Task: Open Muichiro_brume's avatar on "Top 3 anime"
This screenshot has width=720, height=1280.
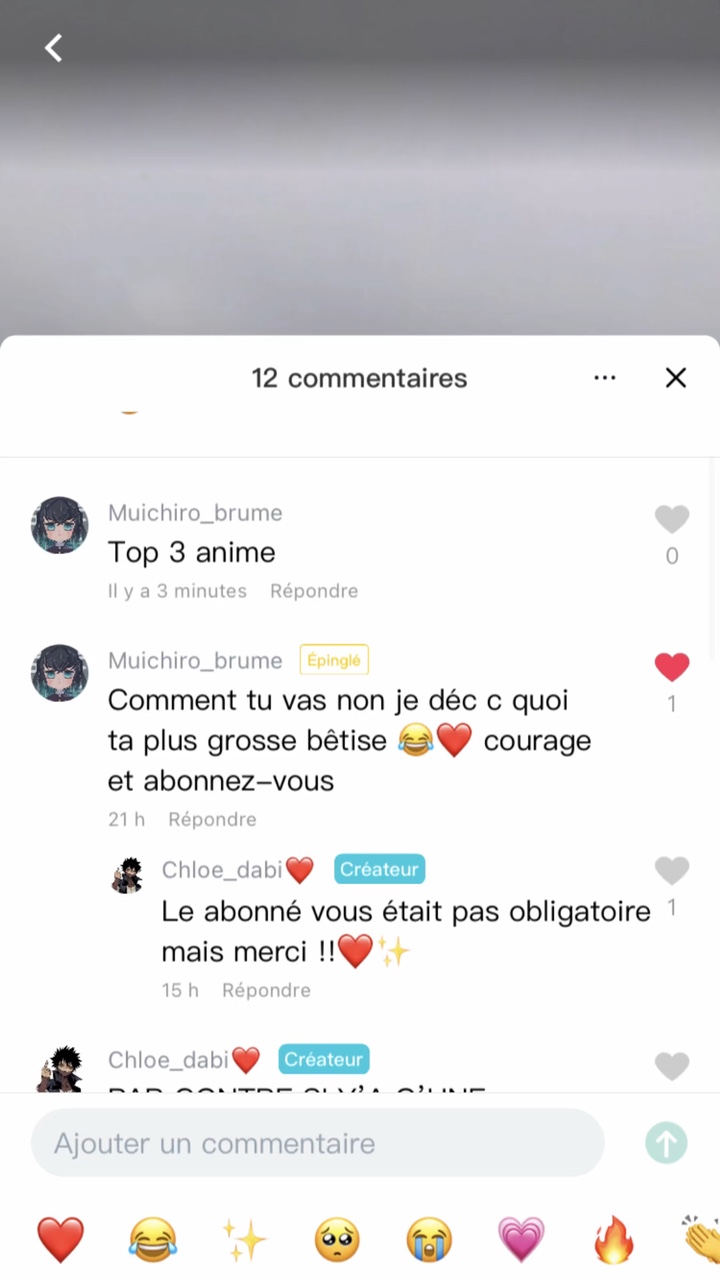Action: click(x=60, y=525)
